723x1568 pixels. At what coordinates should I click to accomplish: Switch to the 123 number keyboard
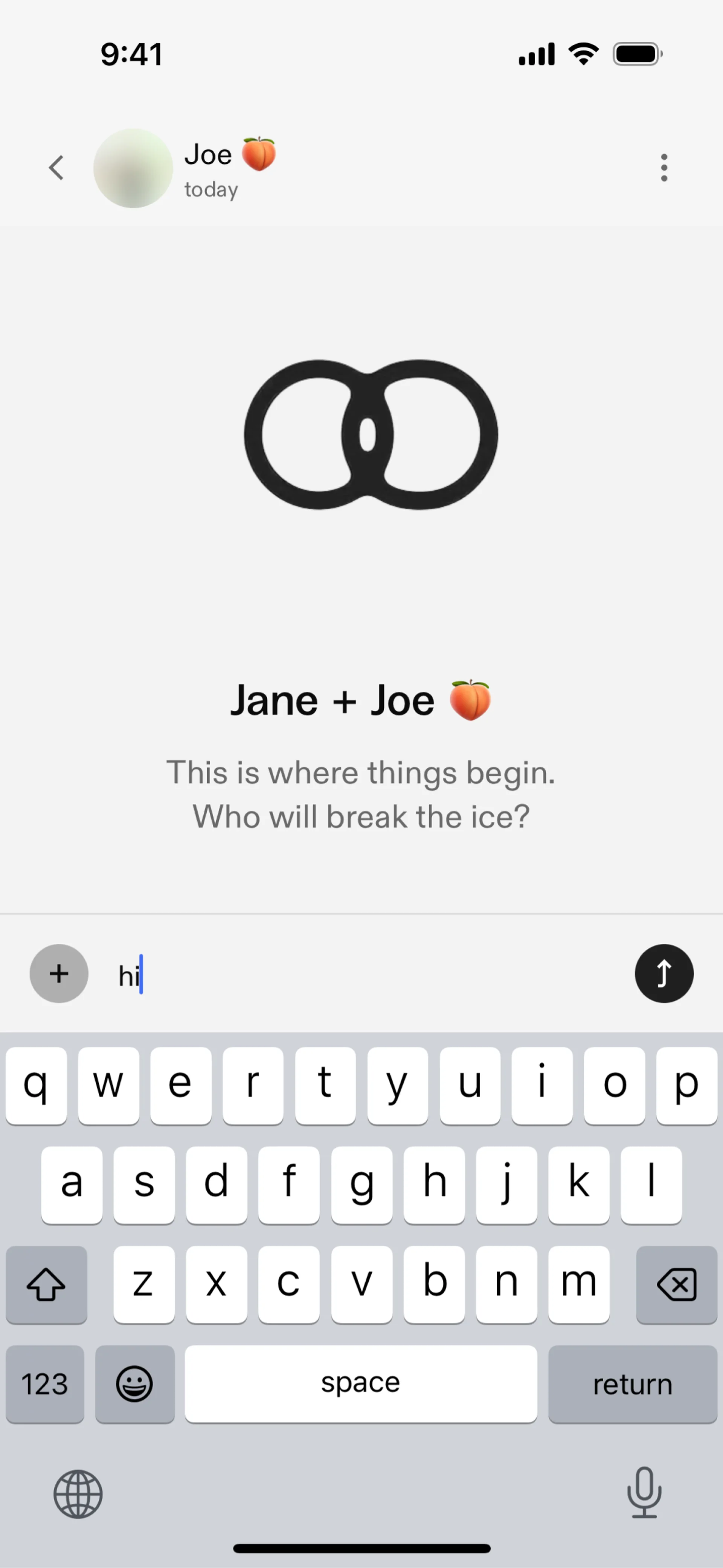click(x=45, y=1383)
